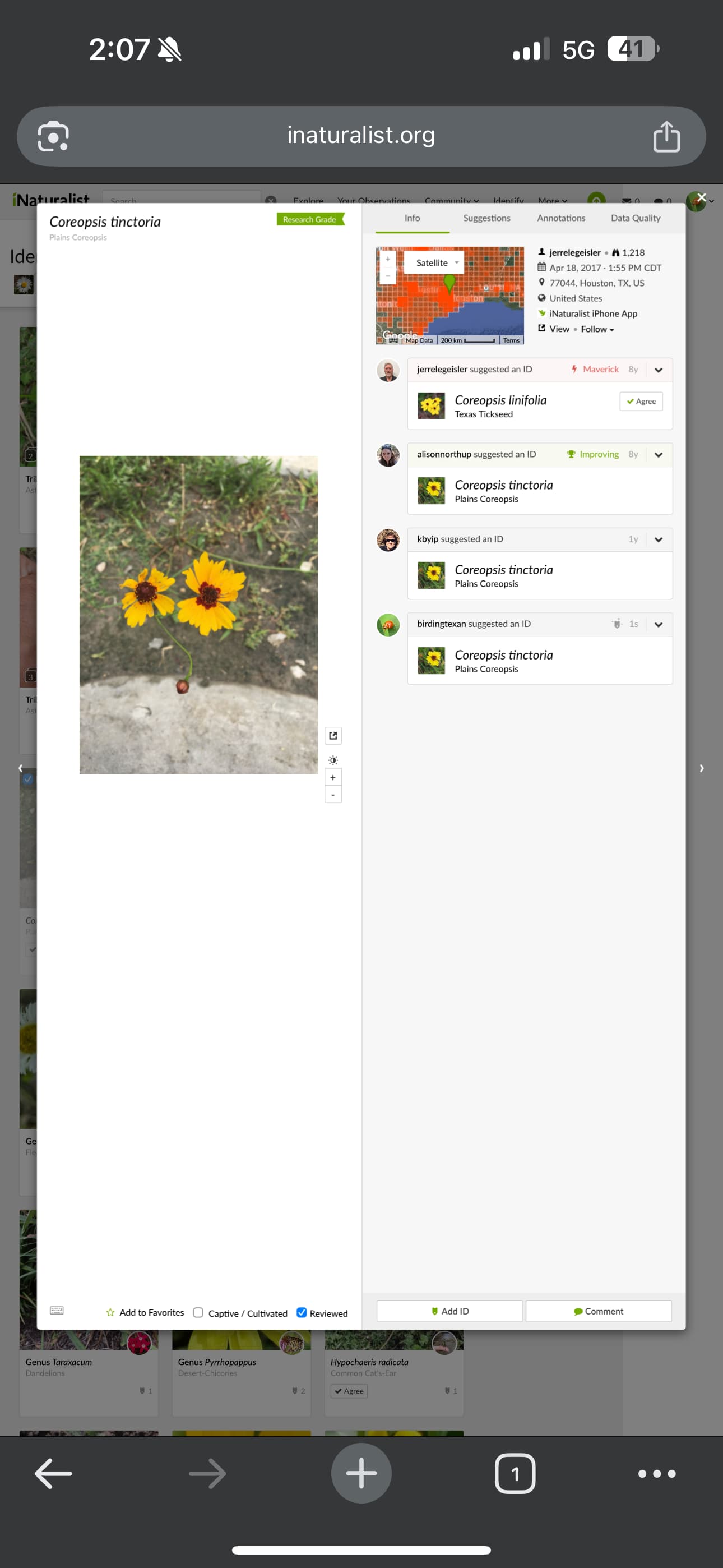Uncheck the Reviewed checkbox
The width and height of the screenshot is (723, 1568).
(x=302, y=1312)
